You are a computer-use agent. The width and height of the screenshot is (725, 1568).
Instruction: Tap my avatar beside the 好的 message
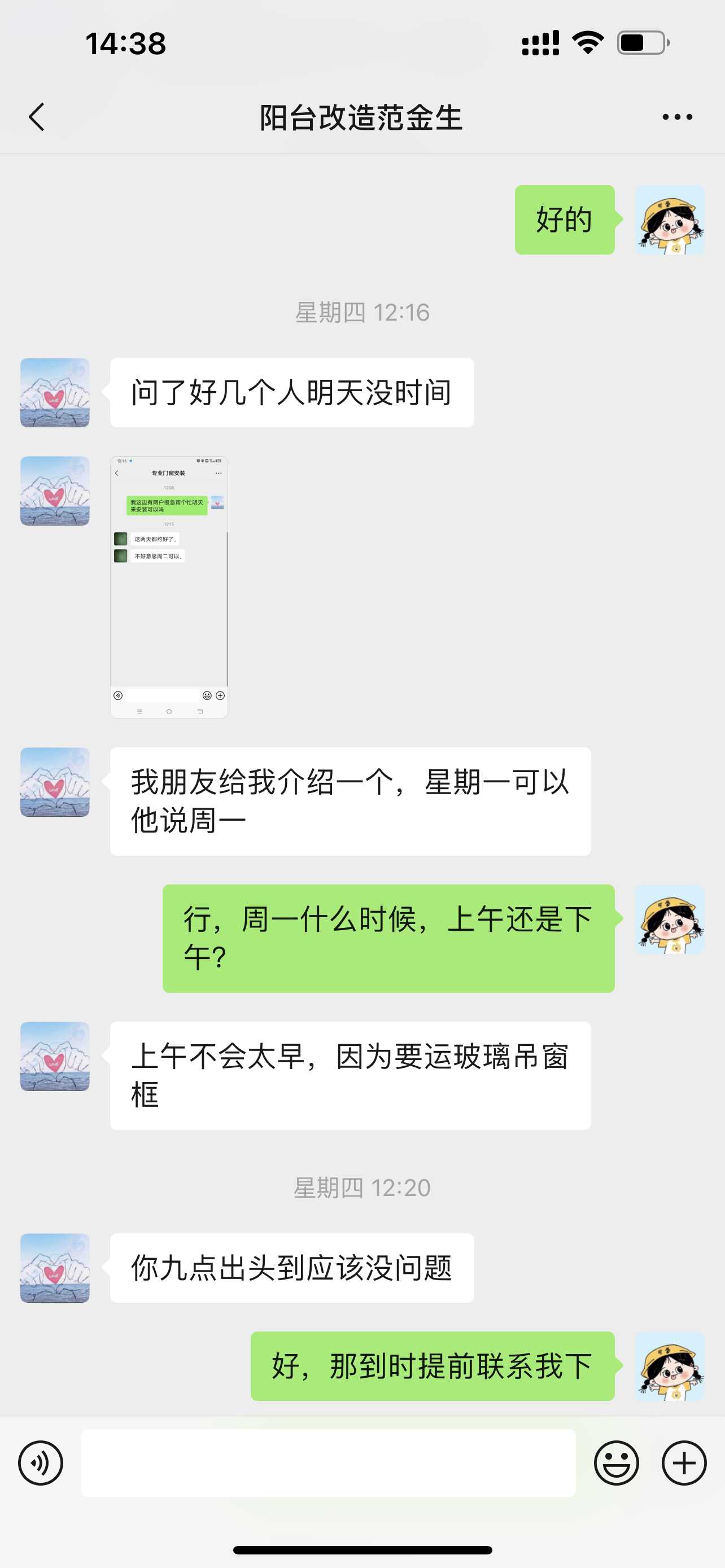(670, 220)
